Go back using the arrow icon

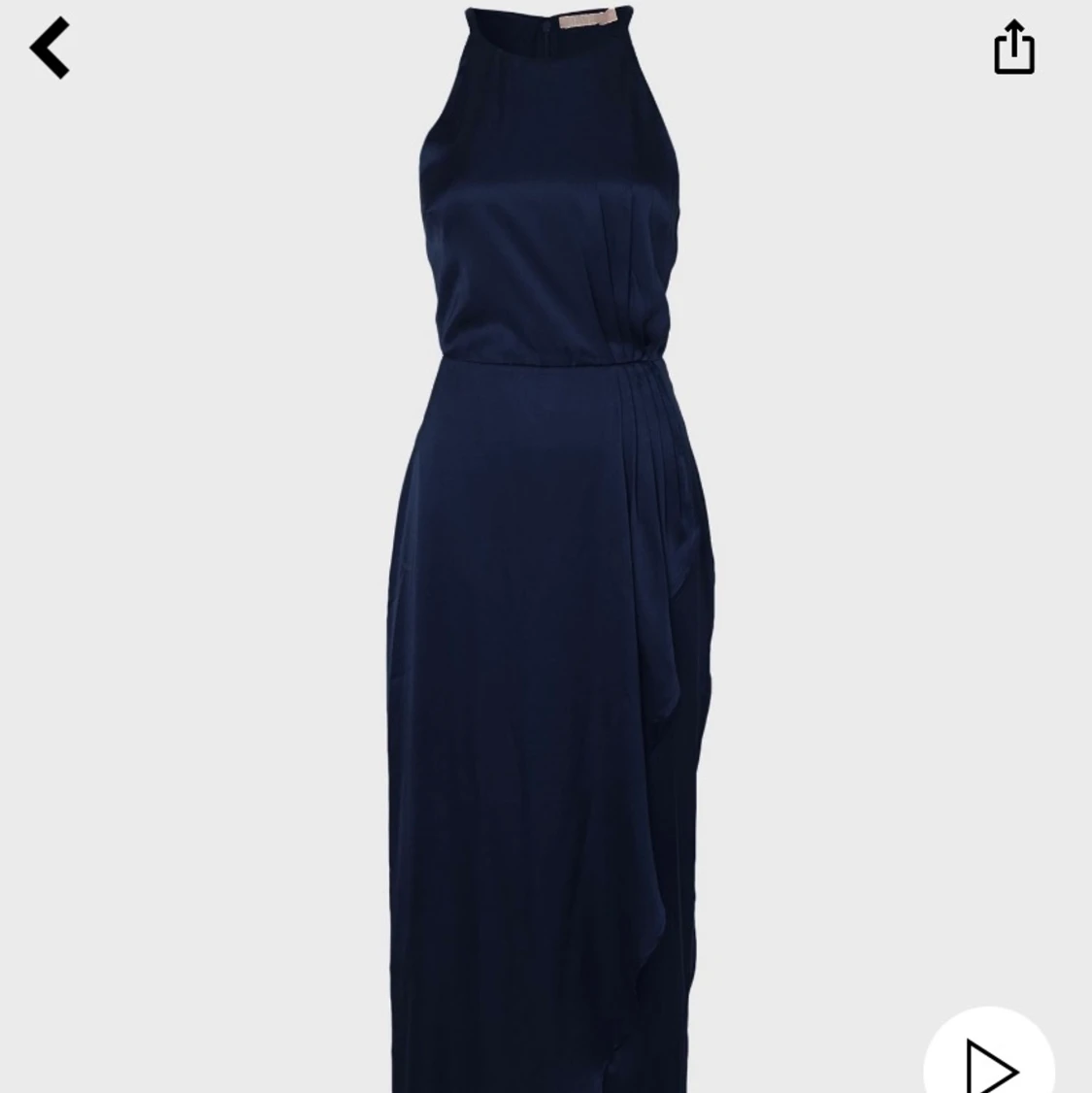(x=50, y=48)
